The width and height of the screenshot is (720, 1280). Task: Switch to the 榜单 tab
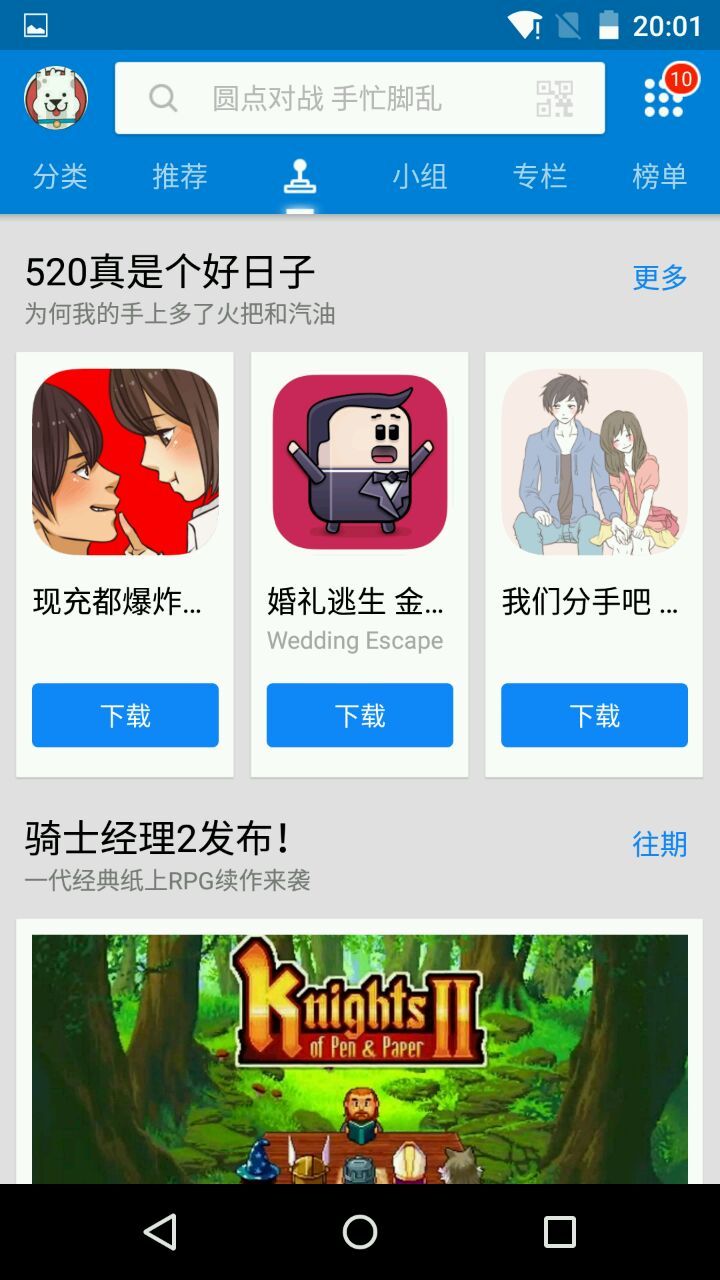[660, 177]
